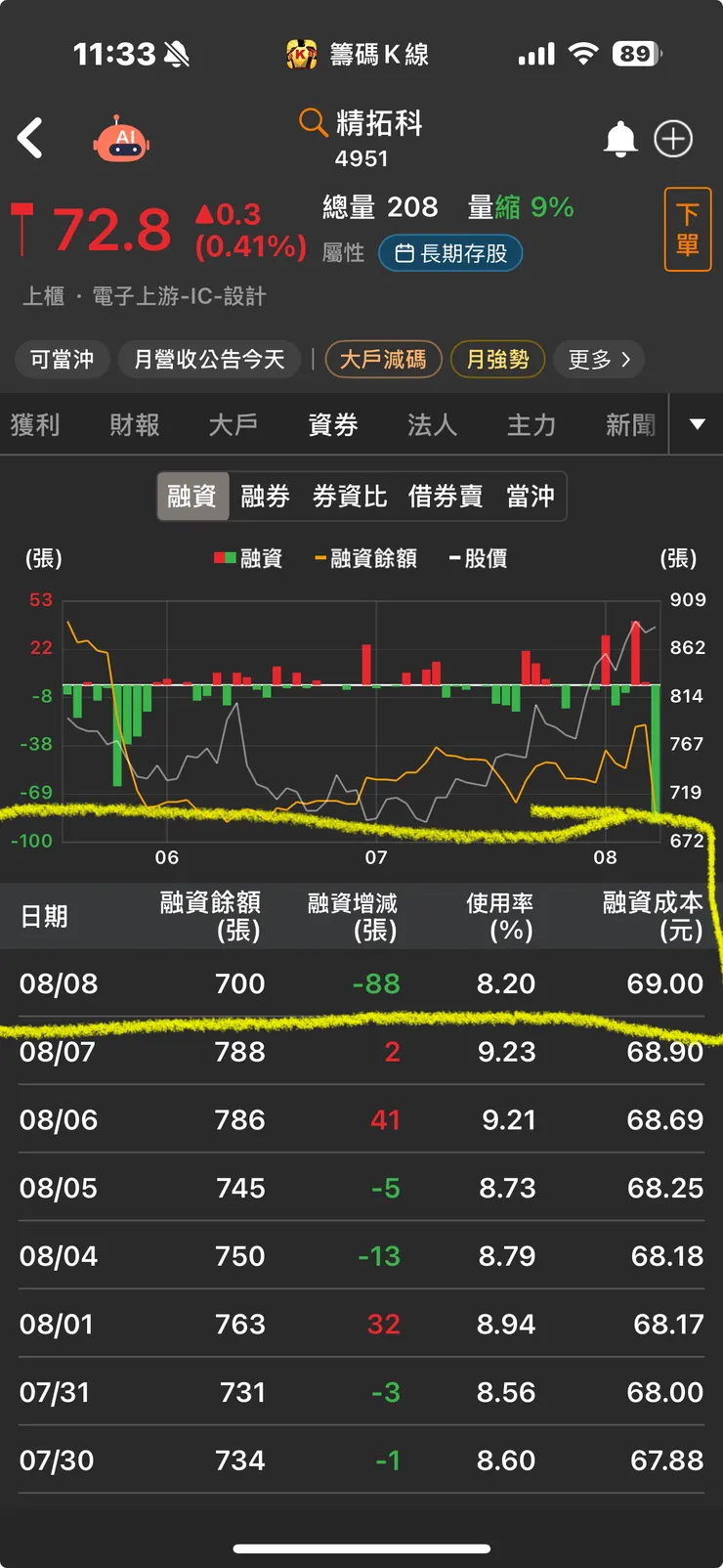
Task: Tap the plus icon to add to watchlist
Action: pos(673,138)
